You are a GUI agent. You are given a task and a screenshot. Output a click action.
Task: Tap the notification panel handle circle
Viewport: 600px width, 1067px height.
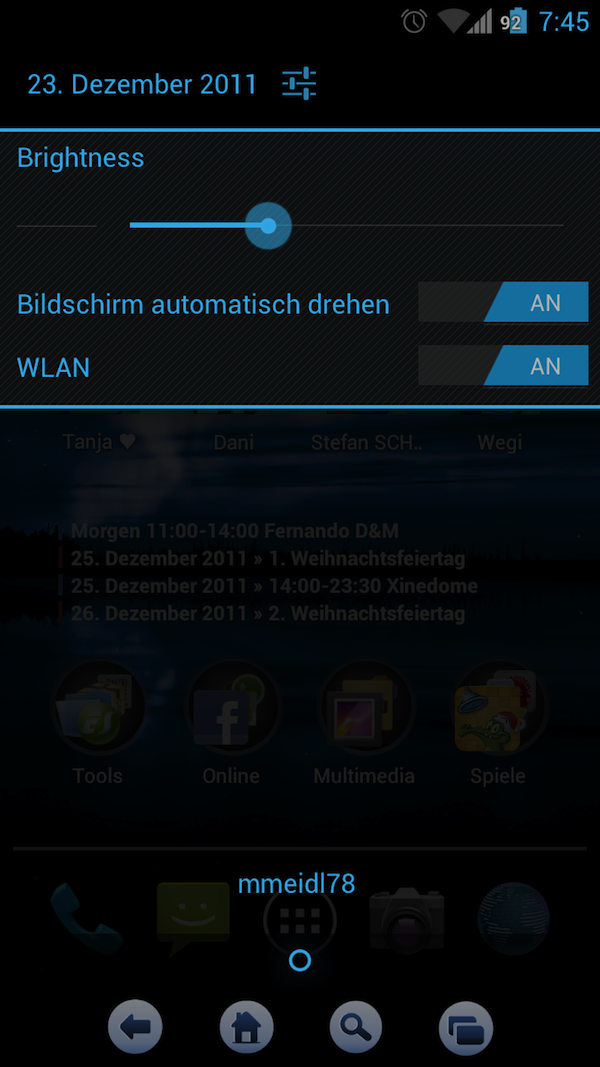(299, 960)
